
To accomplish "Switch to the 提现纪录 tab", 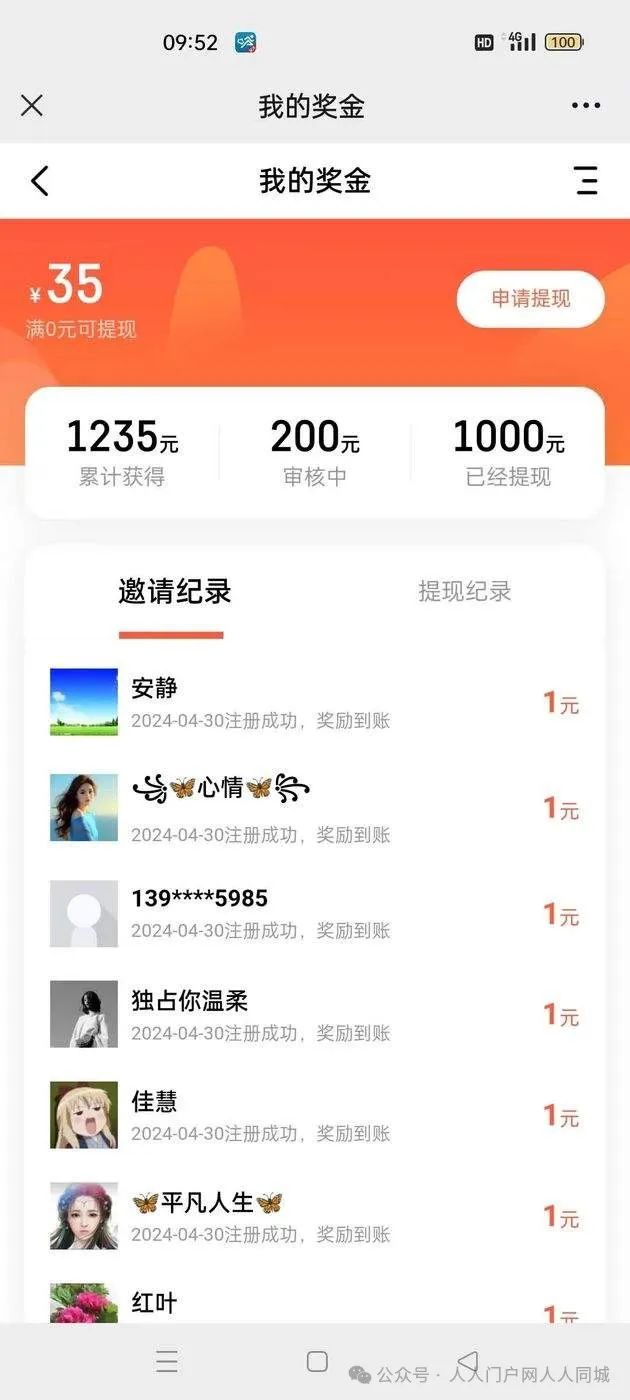I will click(464, 591).
